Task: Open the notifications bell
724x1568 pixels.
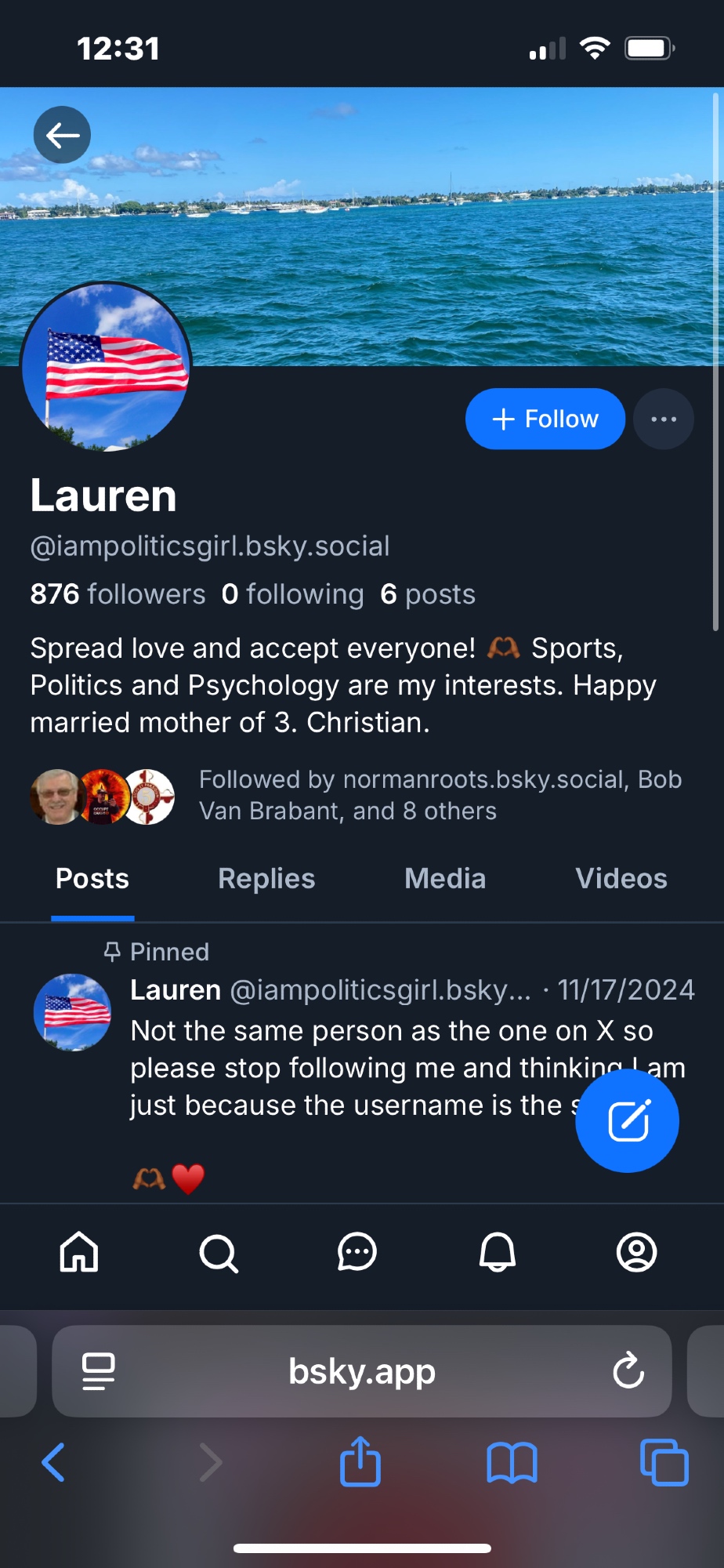Action: pyautogui.click(x=497, y=1252)
